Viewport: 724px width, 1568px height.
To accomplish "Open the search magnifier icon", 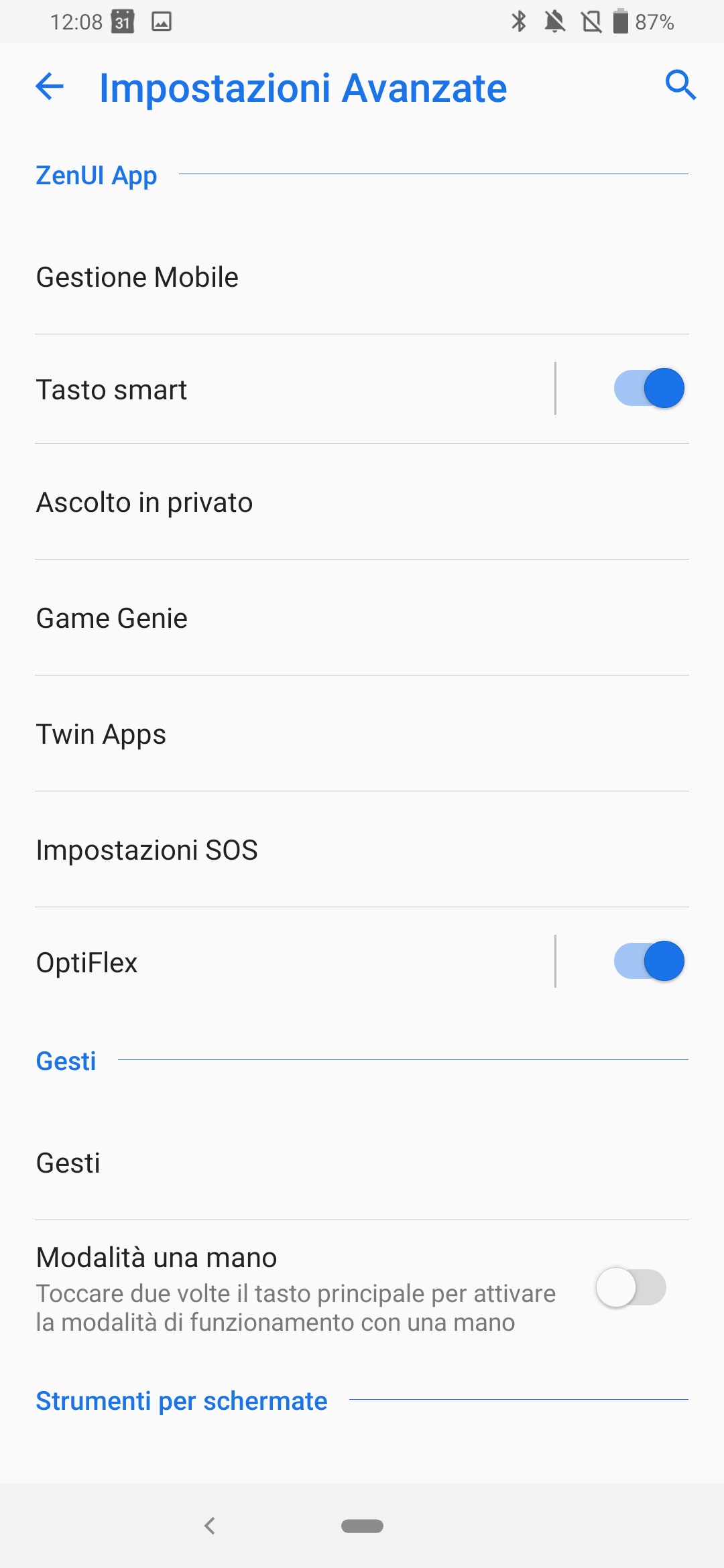I will pyautogui.click(x=680, y=85).
